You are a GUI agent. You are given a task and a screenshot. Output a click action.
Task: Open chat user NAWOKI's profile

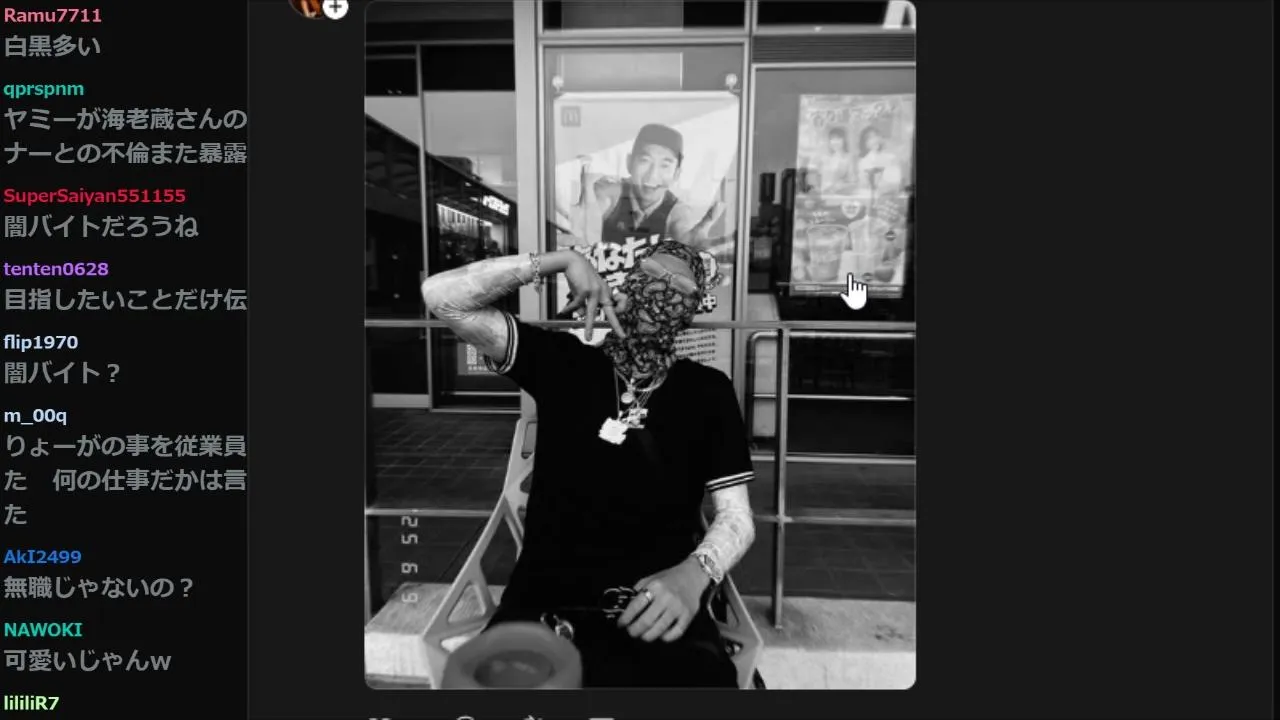(x=43, y=629)
